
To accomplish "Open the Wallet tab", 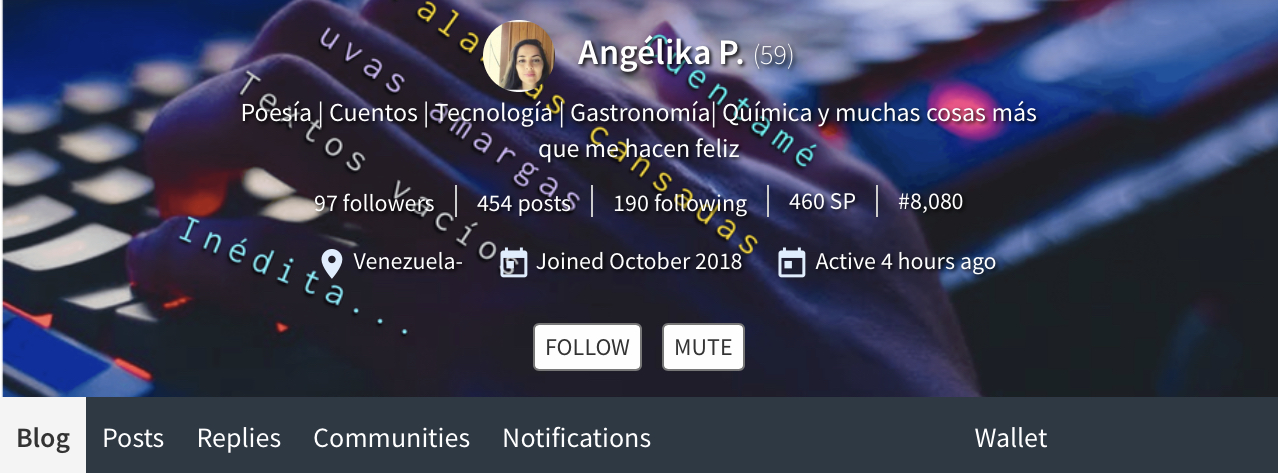I will pos(1010,437).
